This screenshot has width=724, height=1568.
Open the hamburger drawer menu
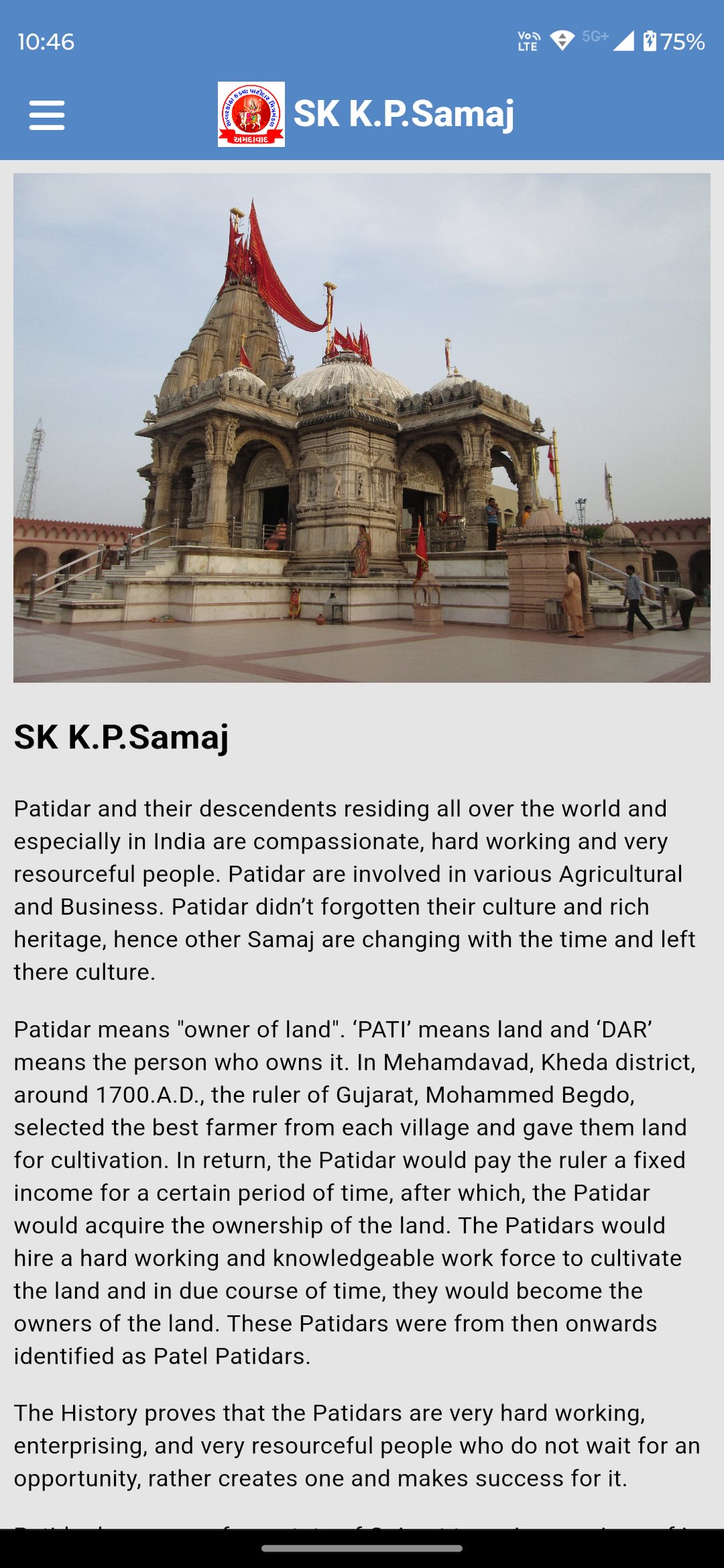click(47, 115)
